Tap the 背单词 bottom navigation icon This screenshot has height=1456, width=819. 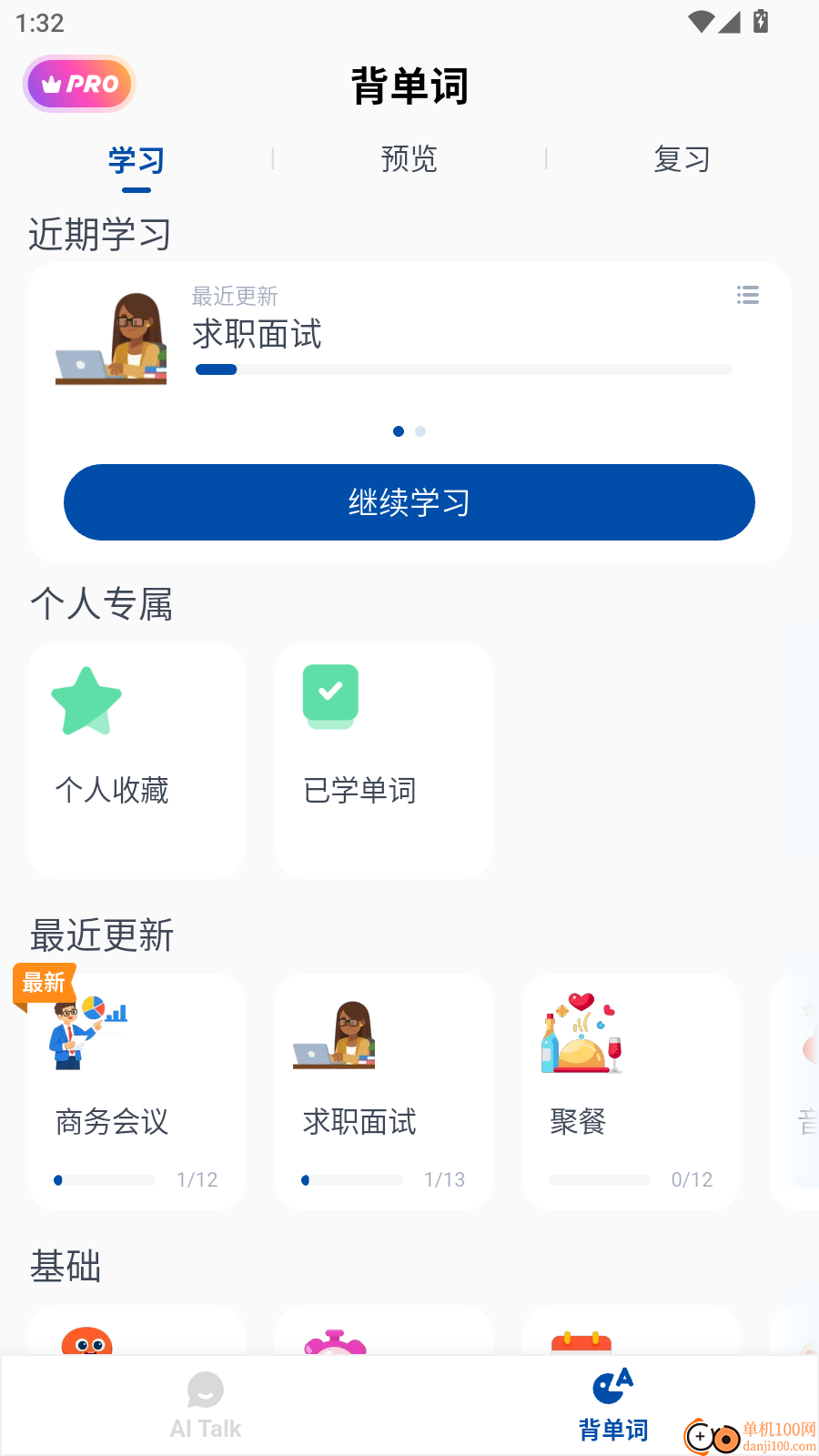point(612,1387)
